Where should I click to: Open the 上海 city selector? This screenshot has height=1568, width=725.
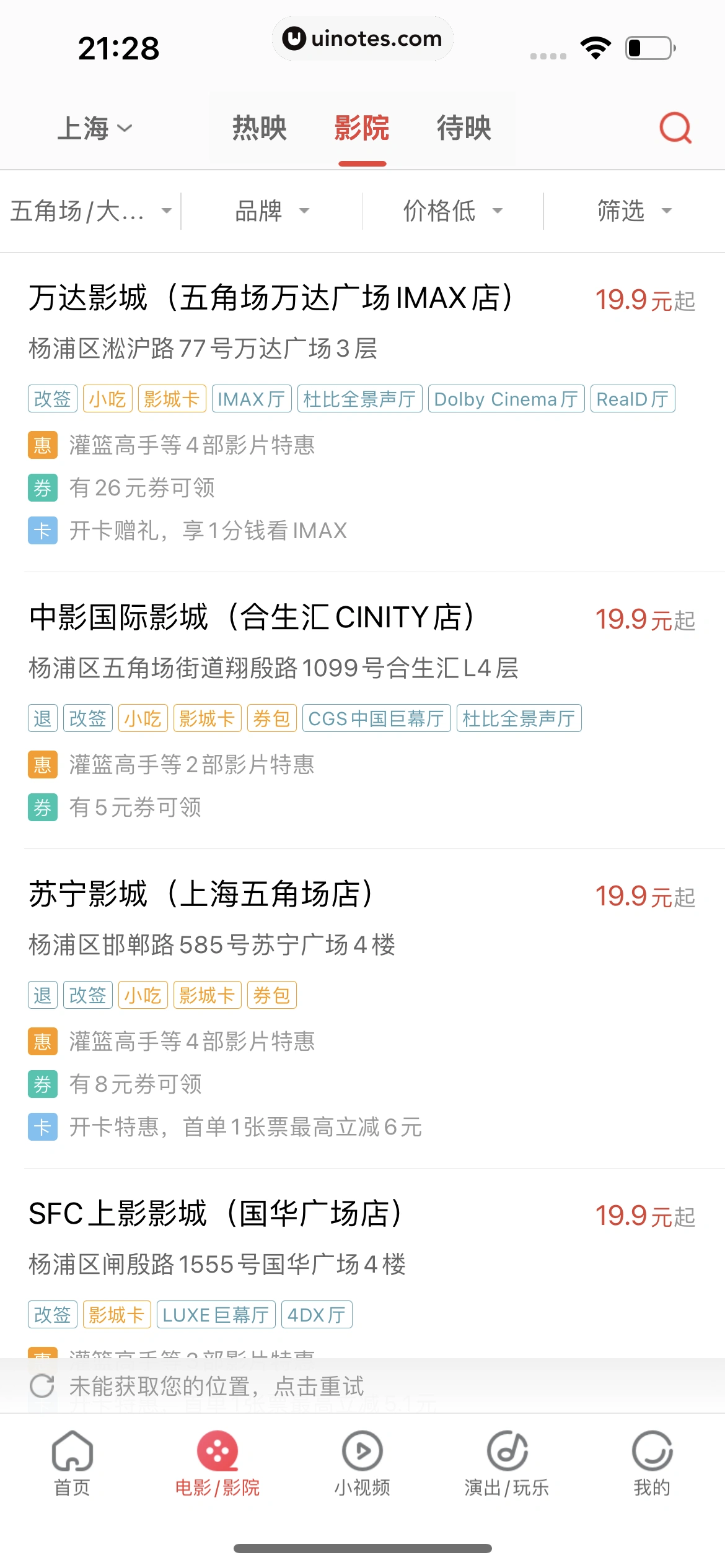[94, 128]
